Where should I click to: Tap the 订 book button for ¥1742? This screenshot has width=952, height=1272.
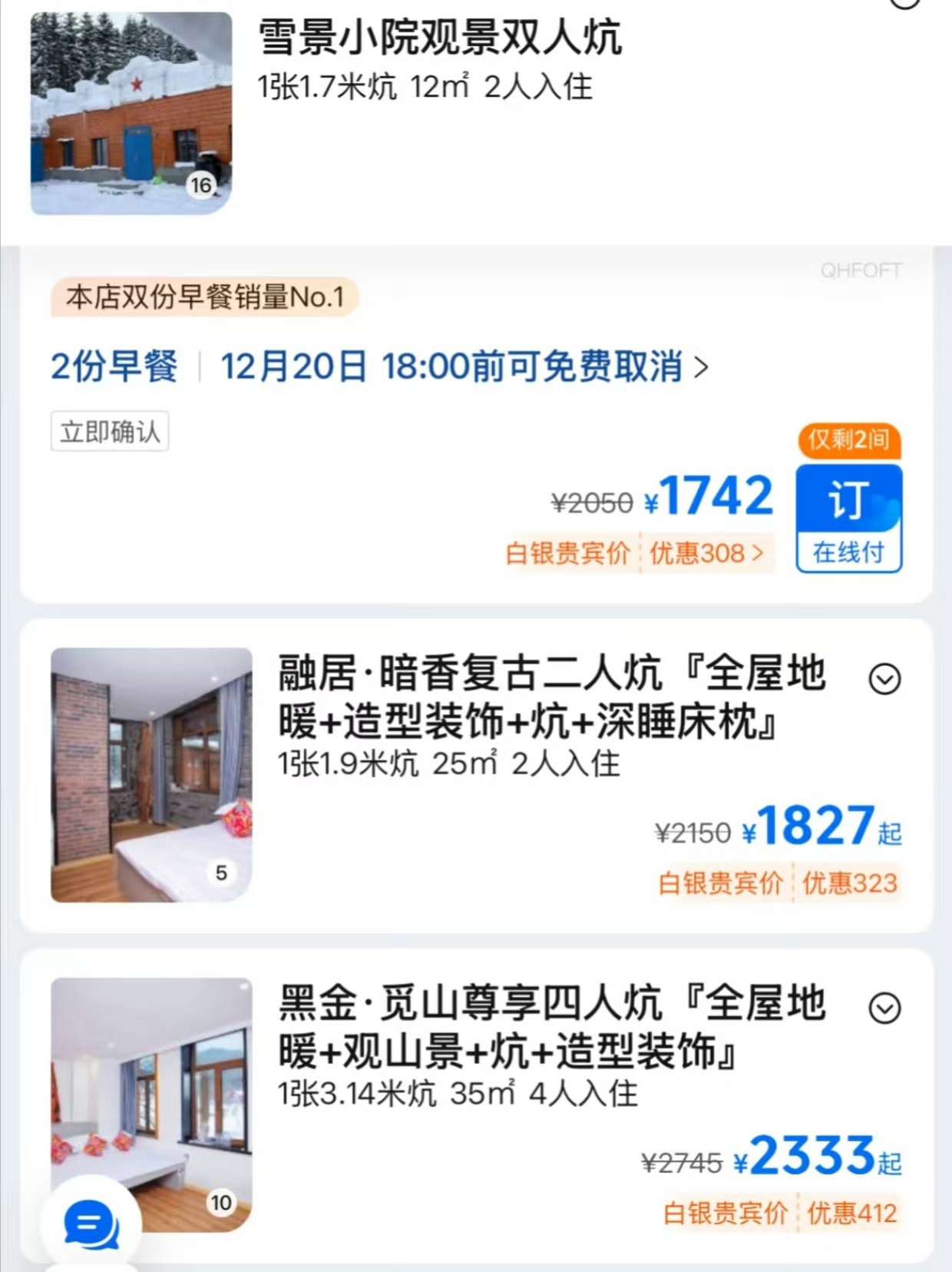coord(848,517)
